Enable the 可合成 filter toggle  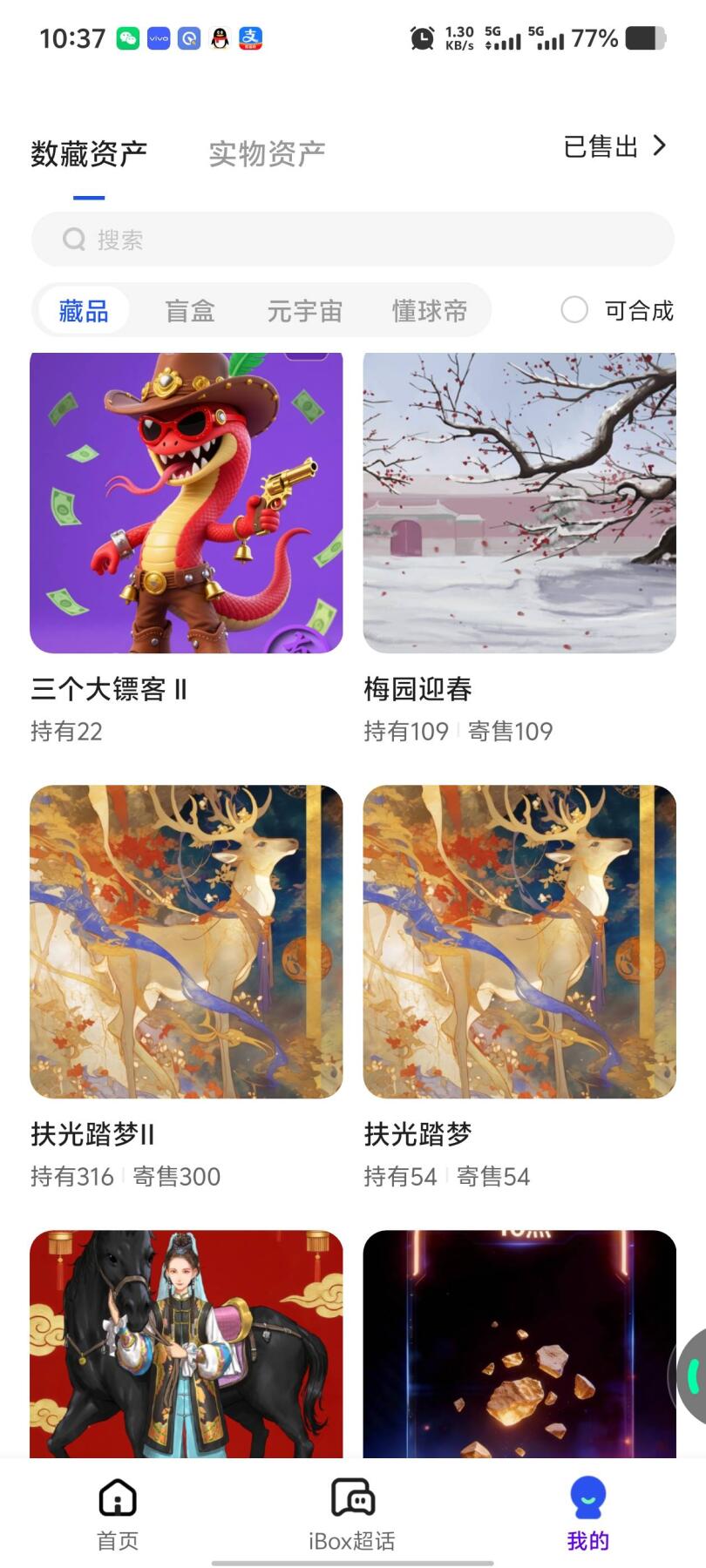click(575, 310)
